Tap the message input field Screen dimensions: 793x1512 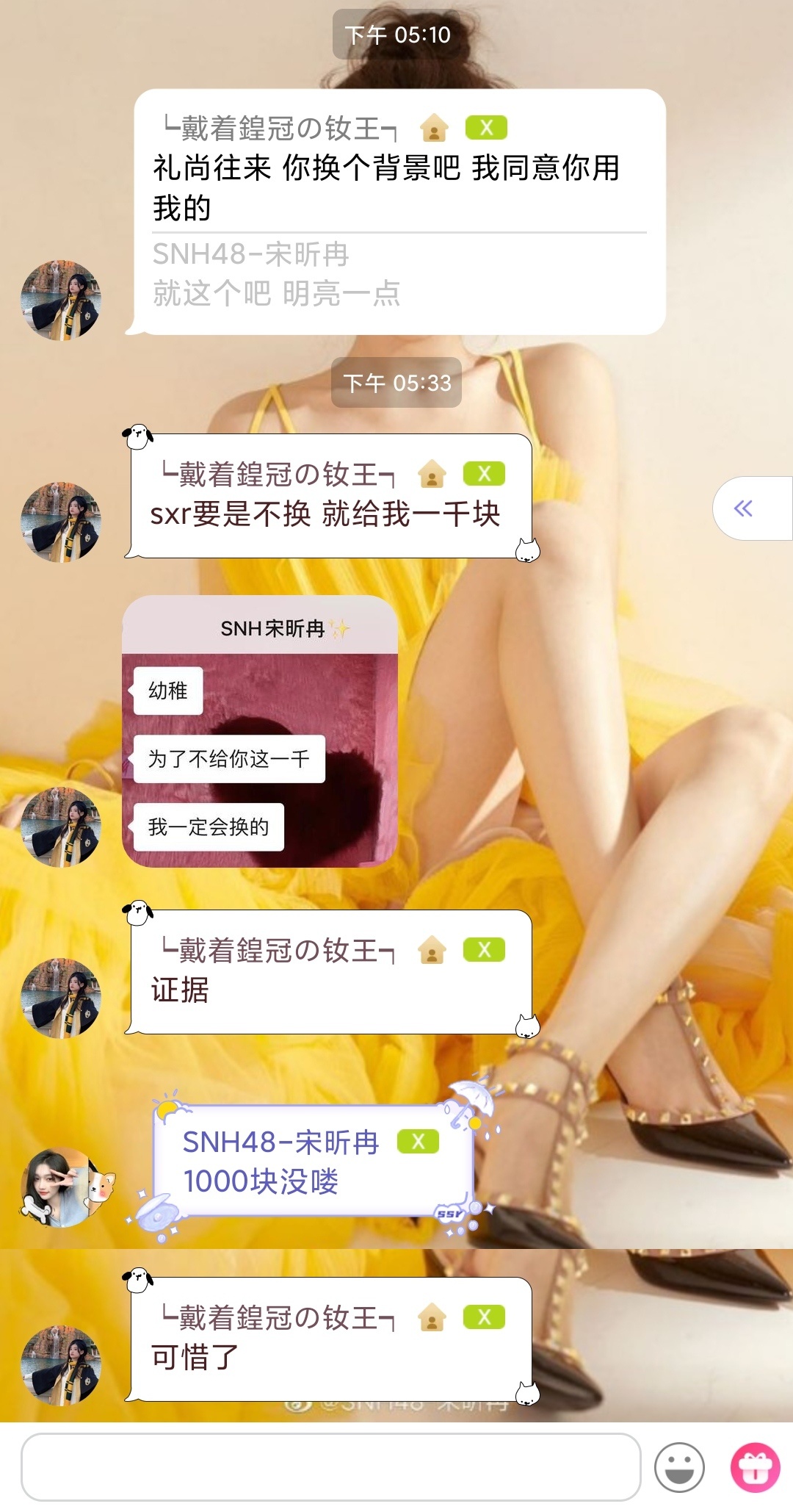[330, 1466]
